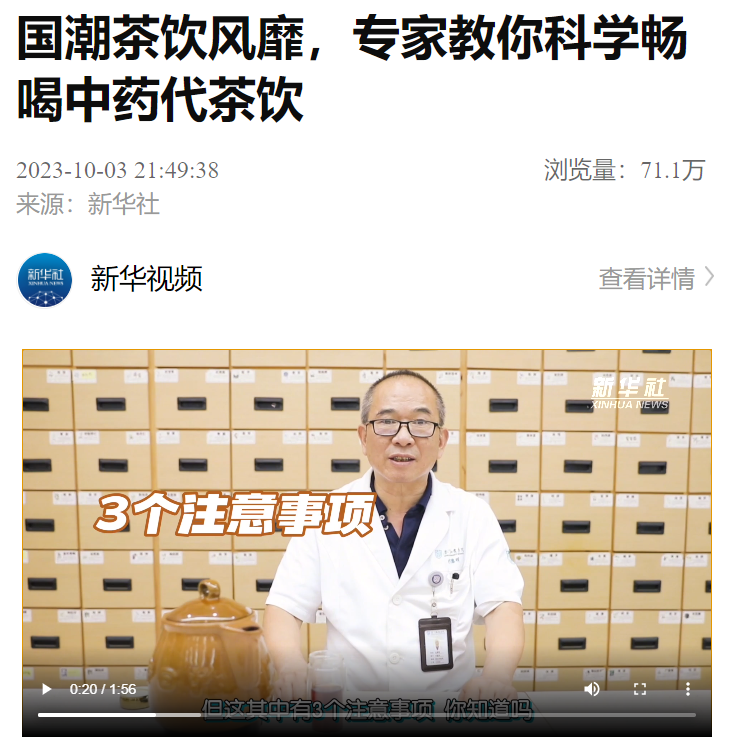
Task: Seek using the video progress bar
Action: (x=367, y=715)
